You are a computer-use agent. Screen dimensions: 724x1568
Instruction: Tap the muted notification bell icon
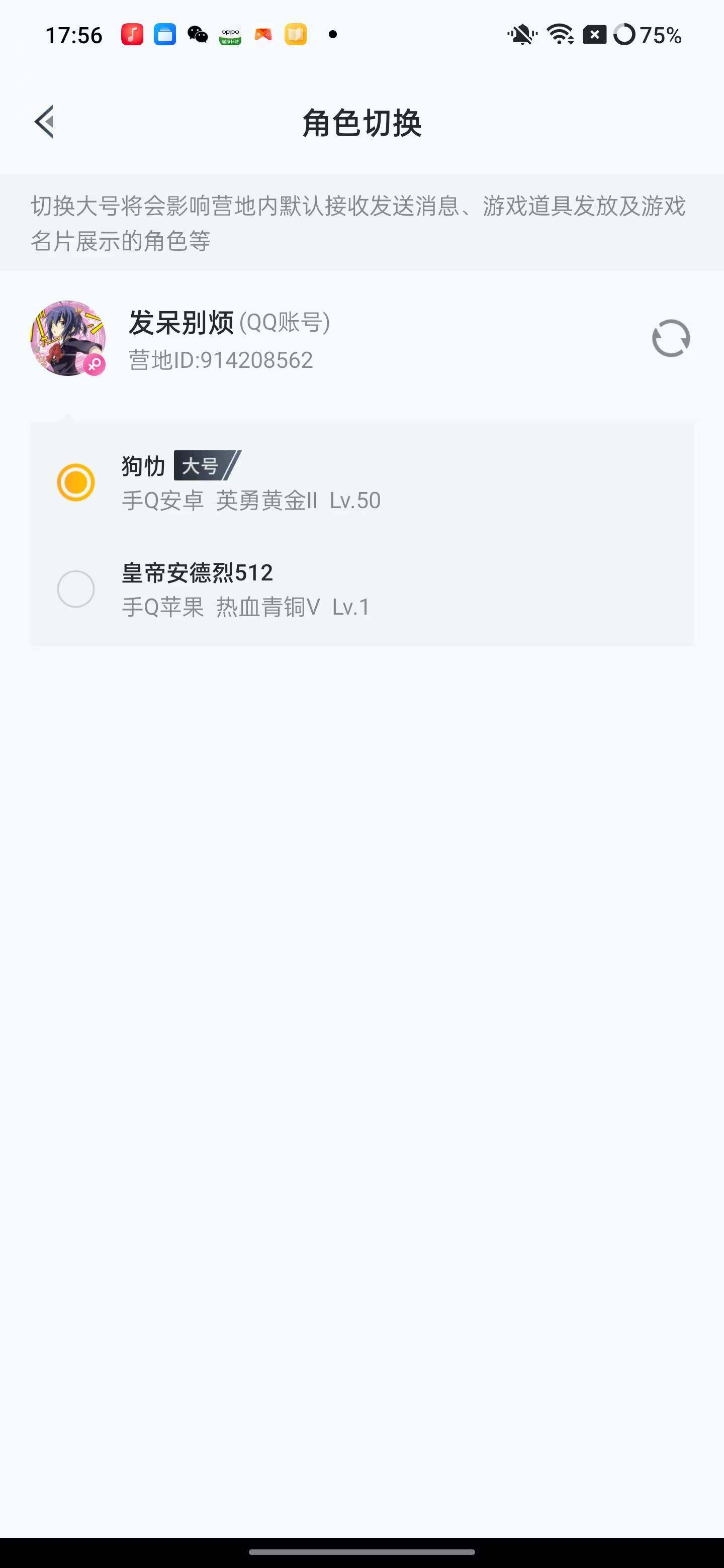click(x=521, y=35)
